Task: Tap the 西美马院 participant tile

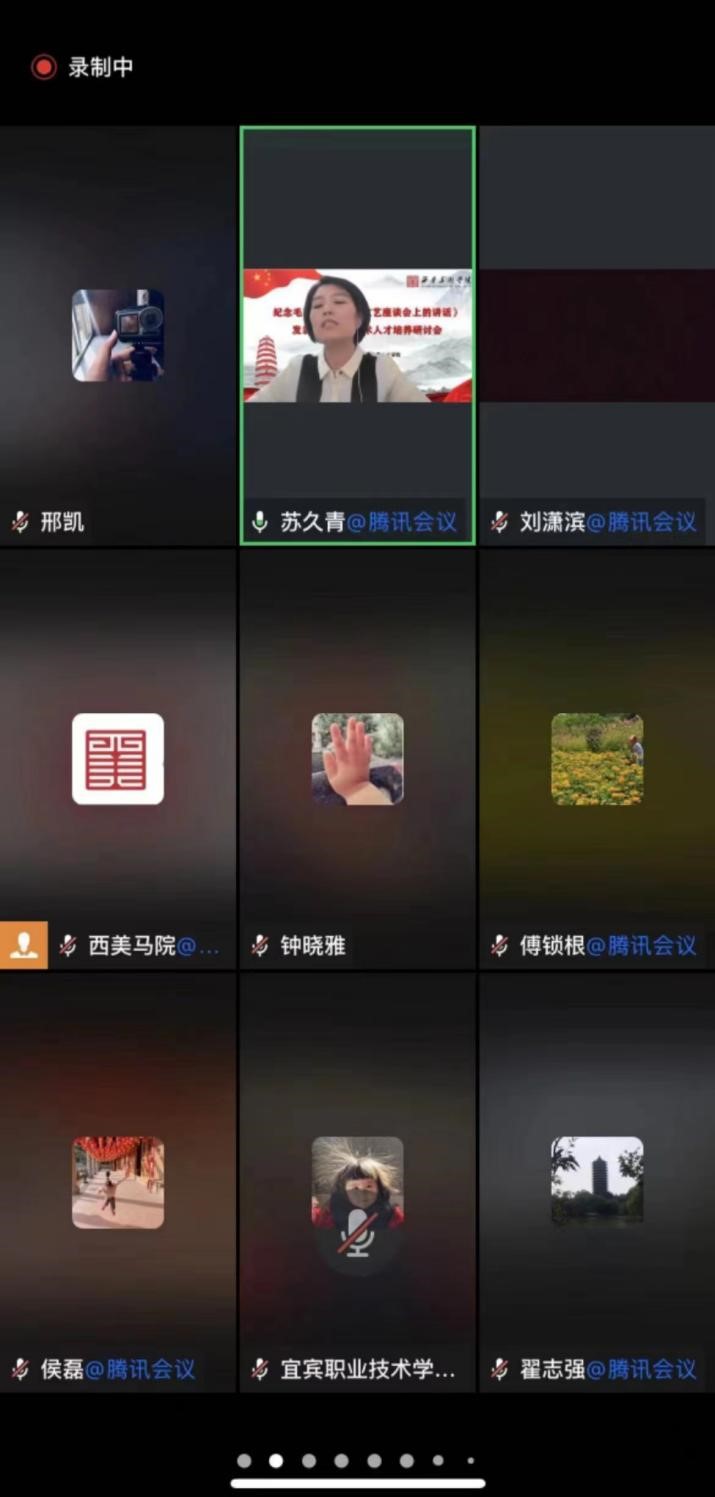Action: [118, 759]
